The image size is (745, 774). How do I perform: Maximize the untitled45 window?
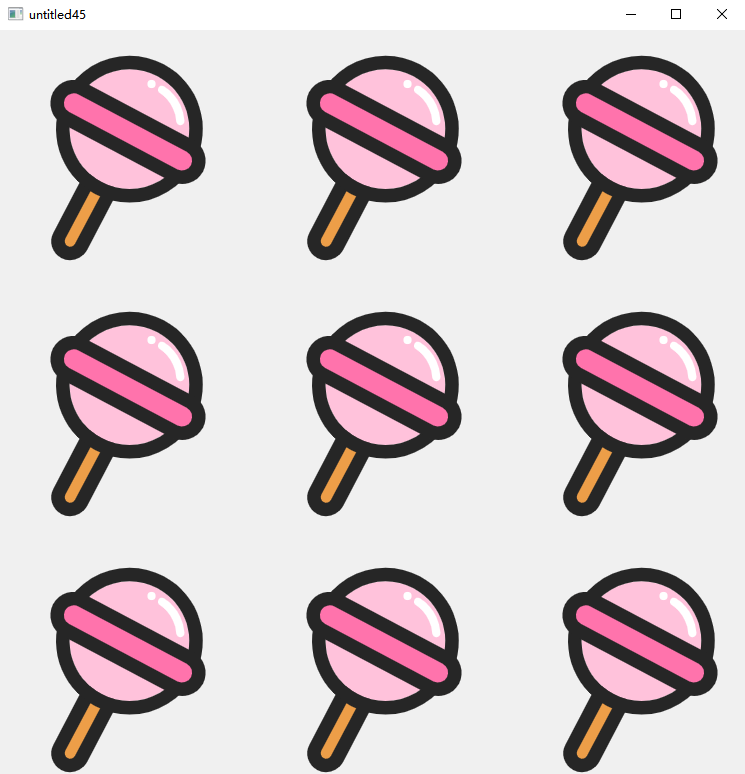tap(676, 14)
